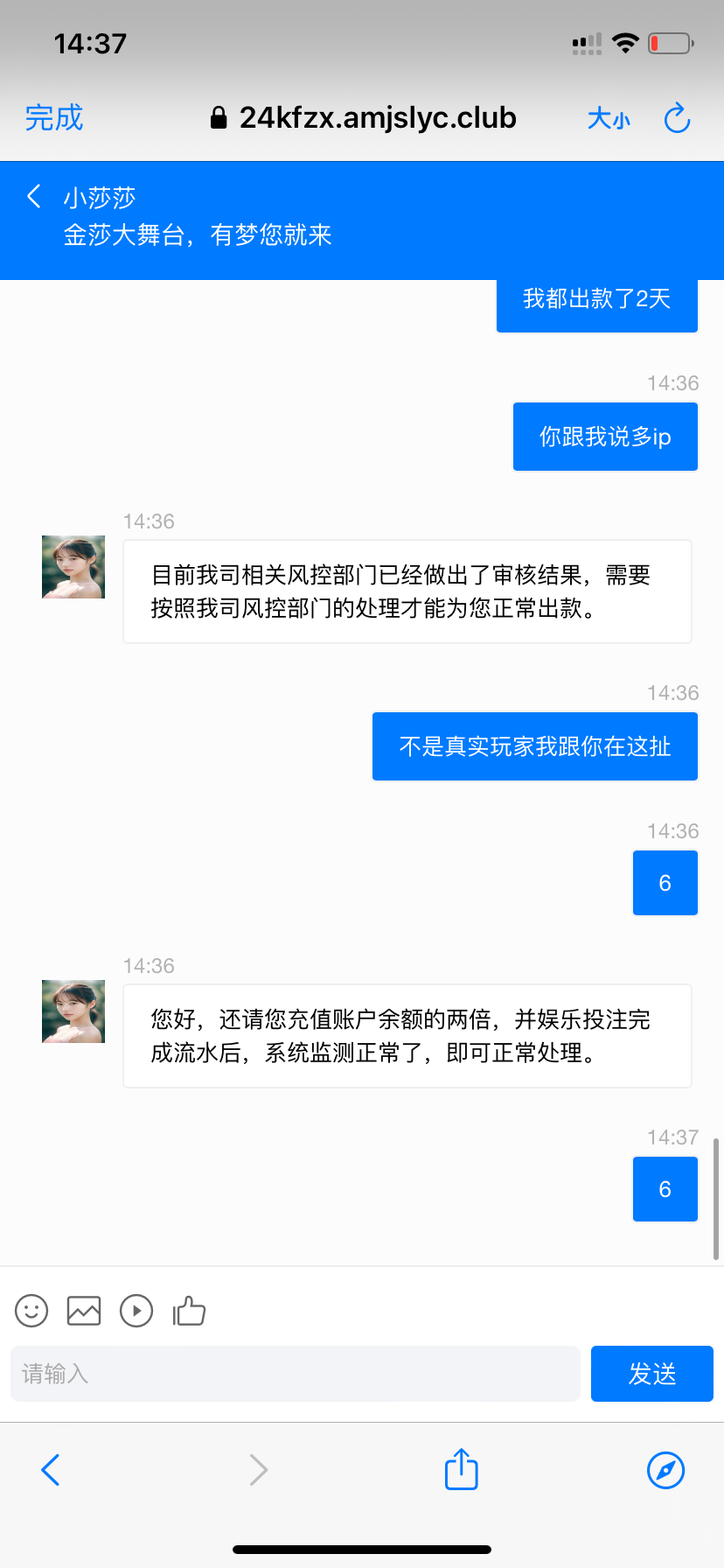Image resolution: width=724 pixels, height=1568 pixels.
Task: Tap 完成 to close the browser view
Action: pyautogui.click(x=54, y=118)
